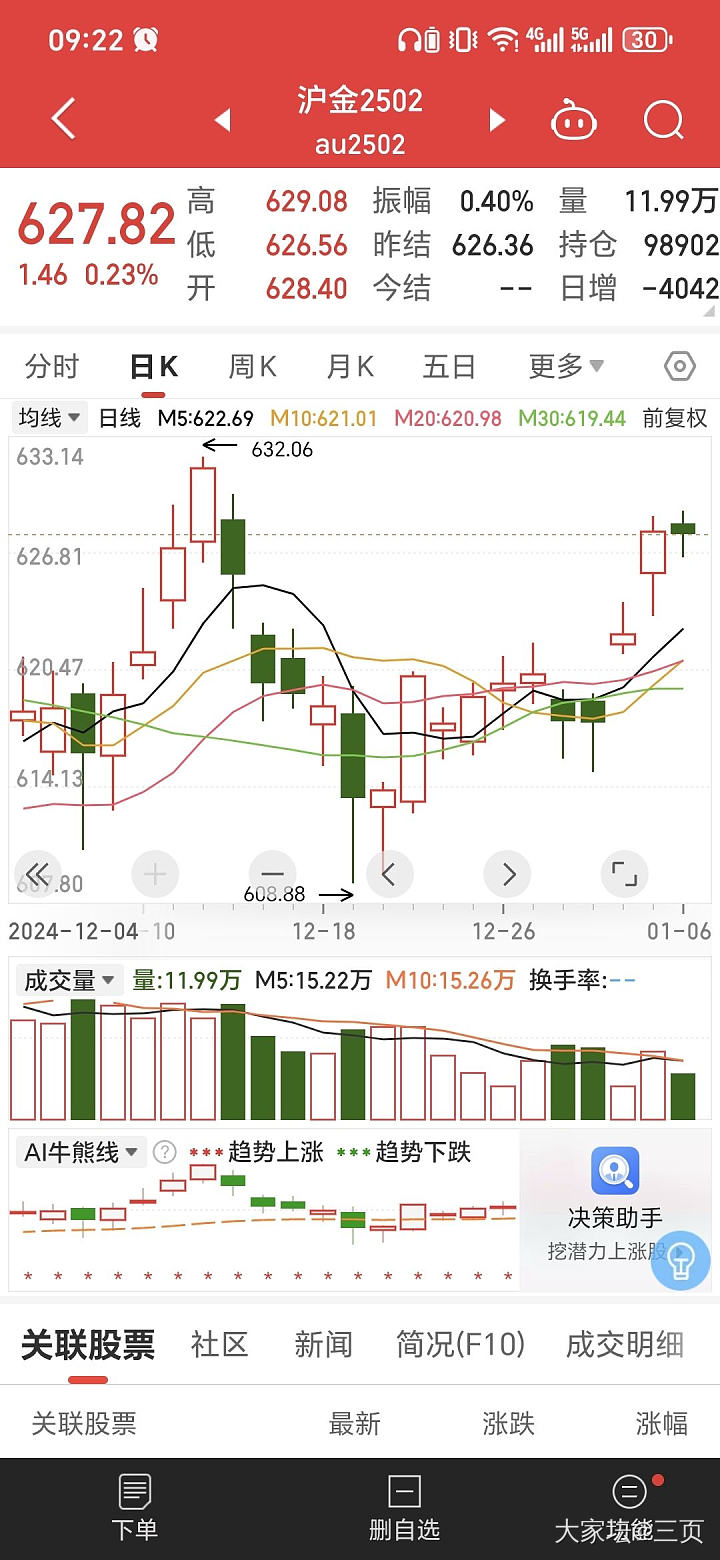
Task: Tap 下单 to place an order
Action: pyautogui.click(x=134, y=1507)
